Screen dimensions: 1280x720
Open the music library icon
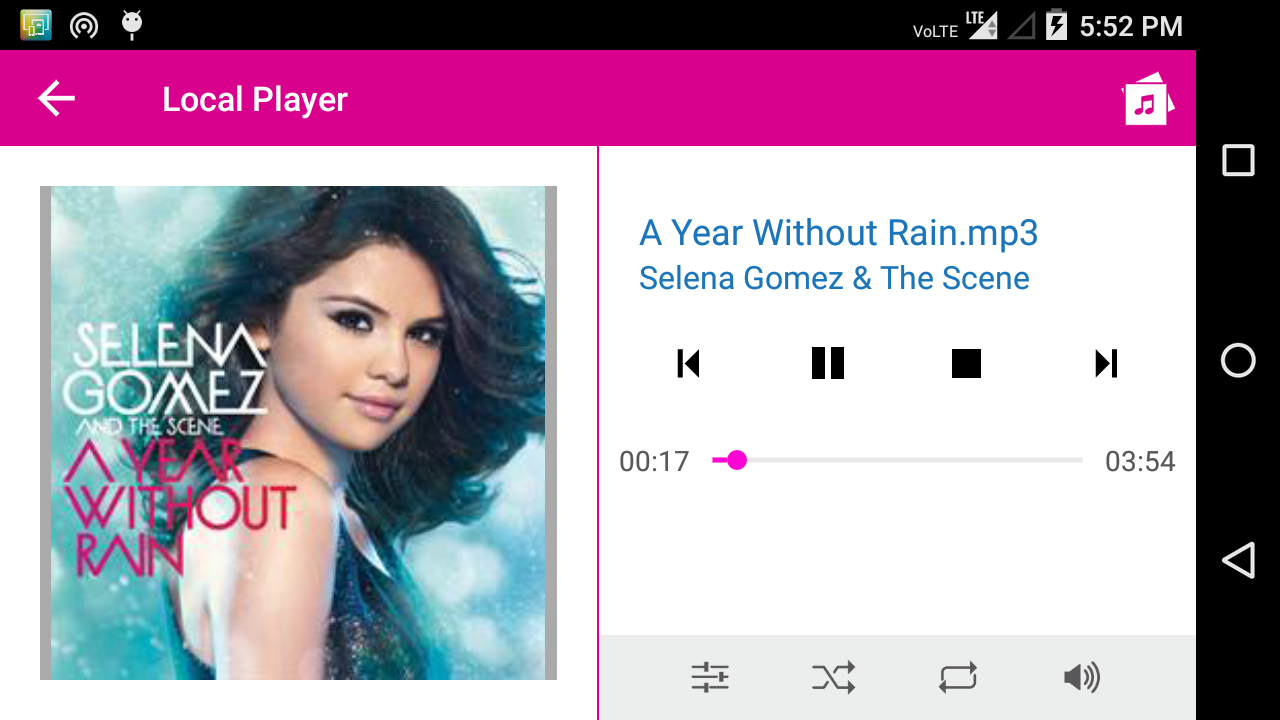(x=1146, y=99)
